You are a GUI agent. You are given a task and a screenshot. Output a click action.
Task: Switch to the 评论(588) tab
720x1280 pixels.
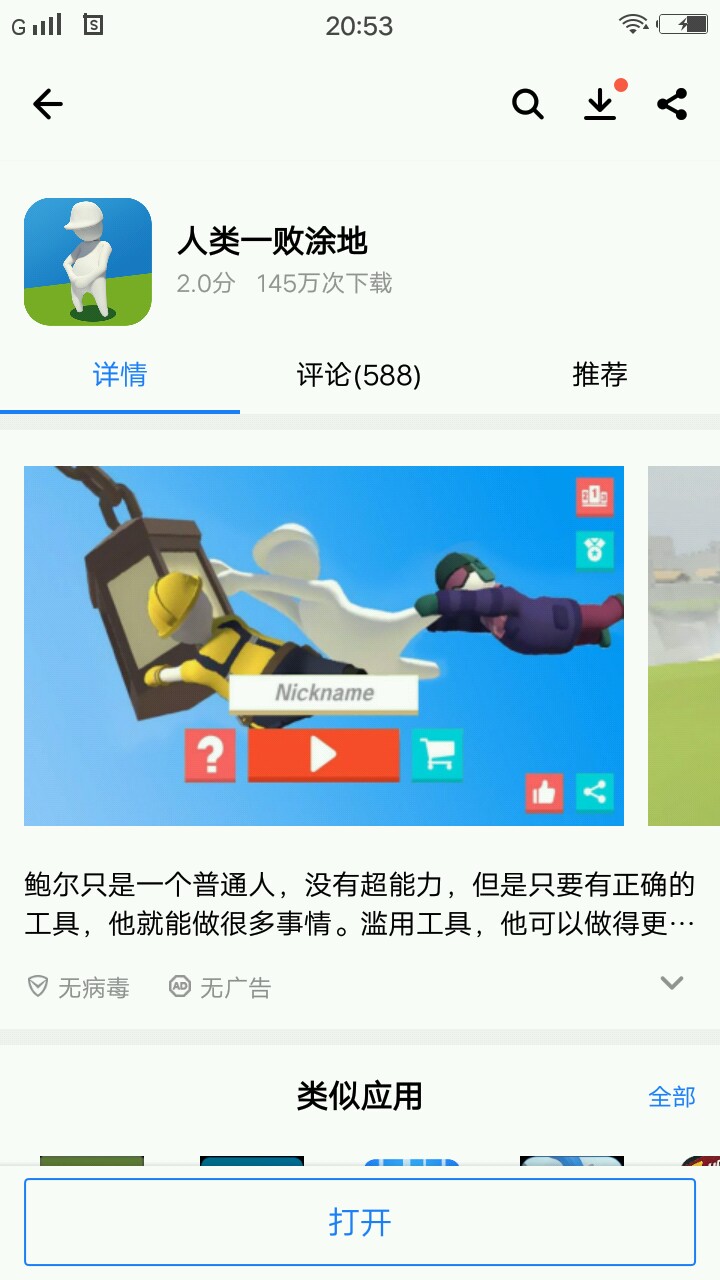tap(359, 376)
